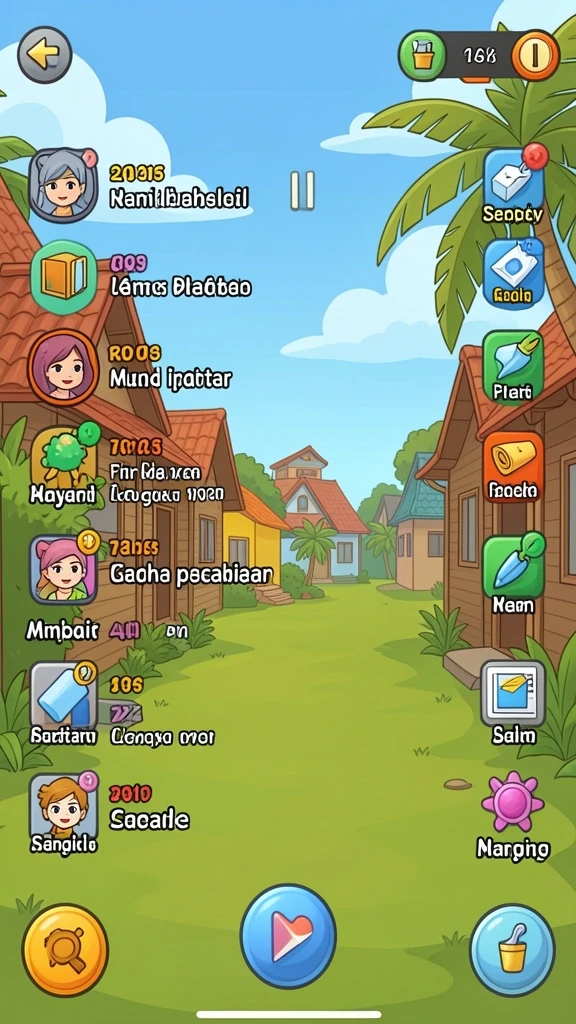Select the Mund ipattar character row
Image resolution: width=576 pixels, height=1024 pixels.
coord(130,368)
